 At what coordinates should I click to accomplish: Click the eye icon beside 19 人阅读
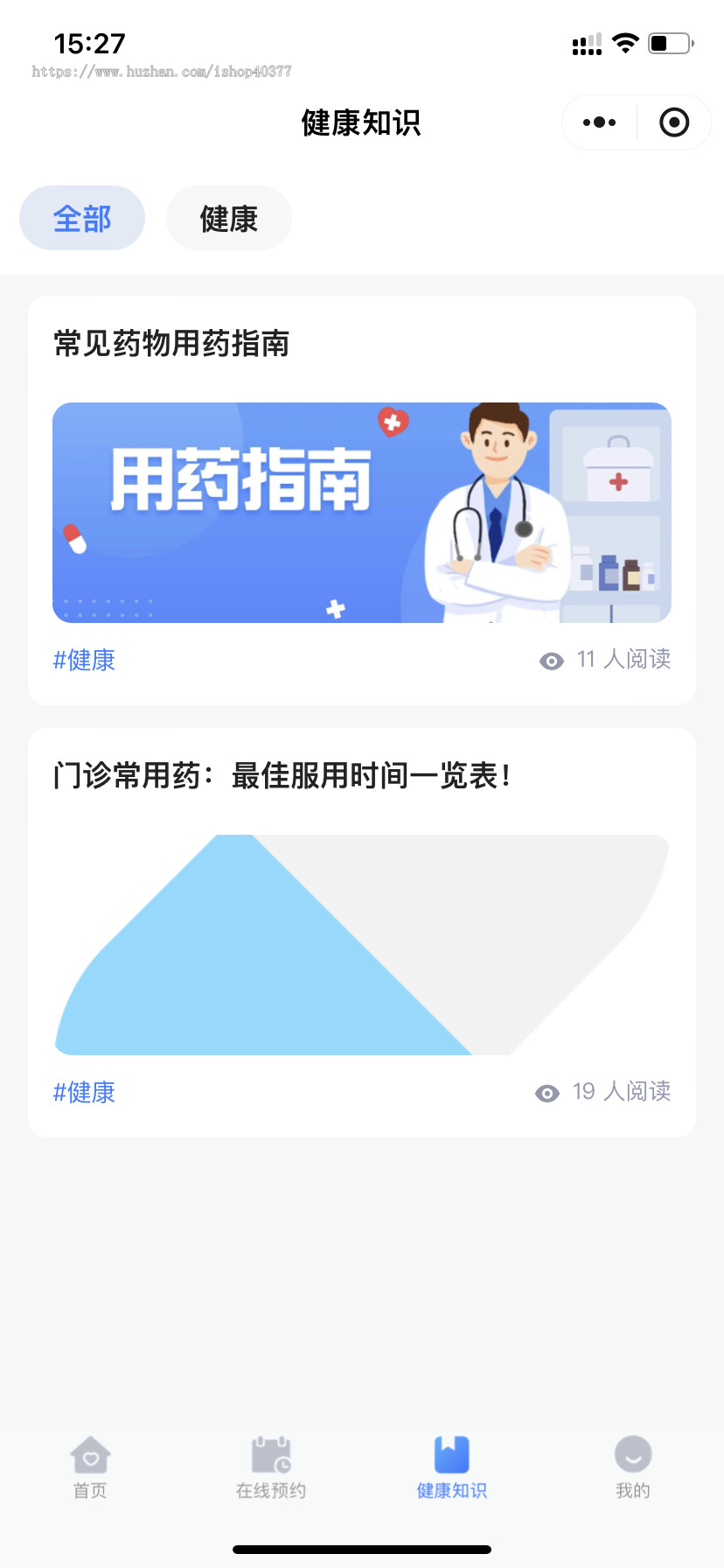click(x=546, y=1093)
